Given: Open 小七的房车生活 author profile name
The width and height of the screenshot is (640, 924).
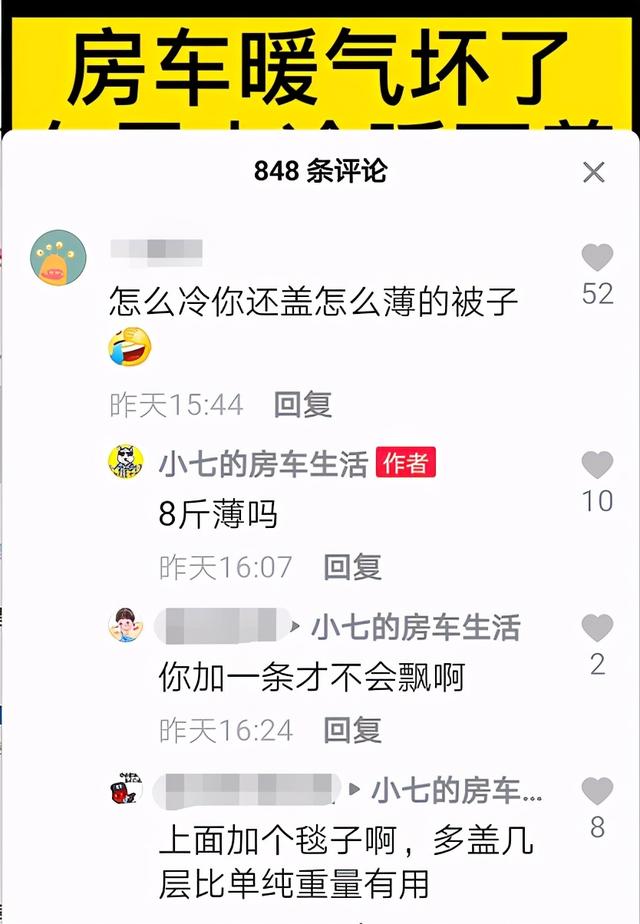Looking at the screenshot, I should (x=263, y=464).
